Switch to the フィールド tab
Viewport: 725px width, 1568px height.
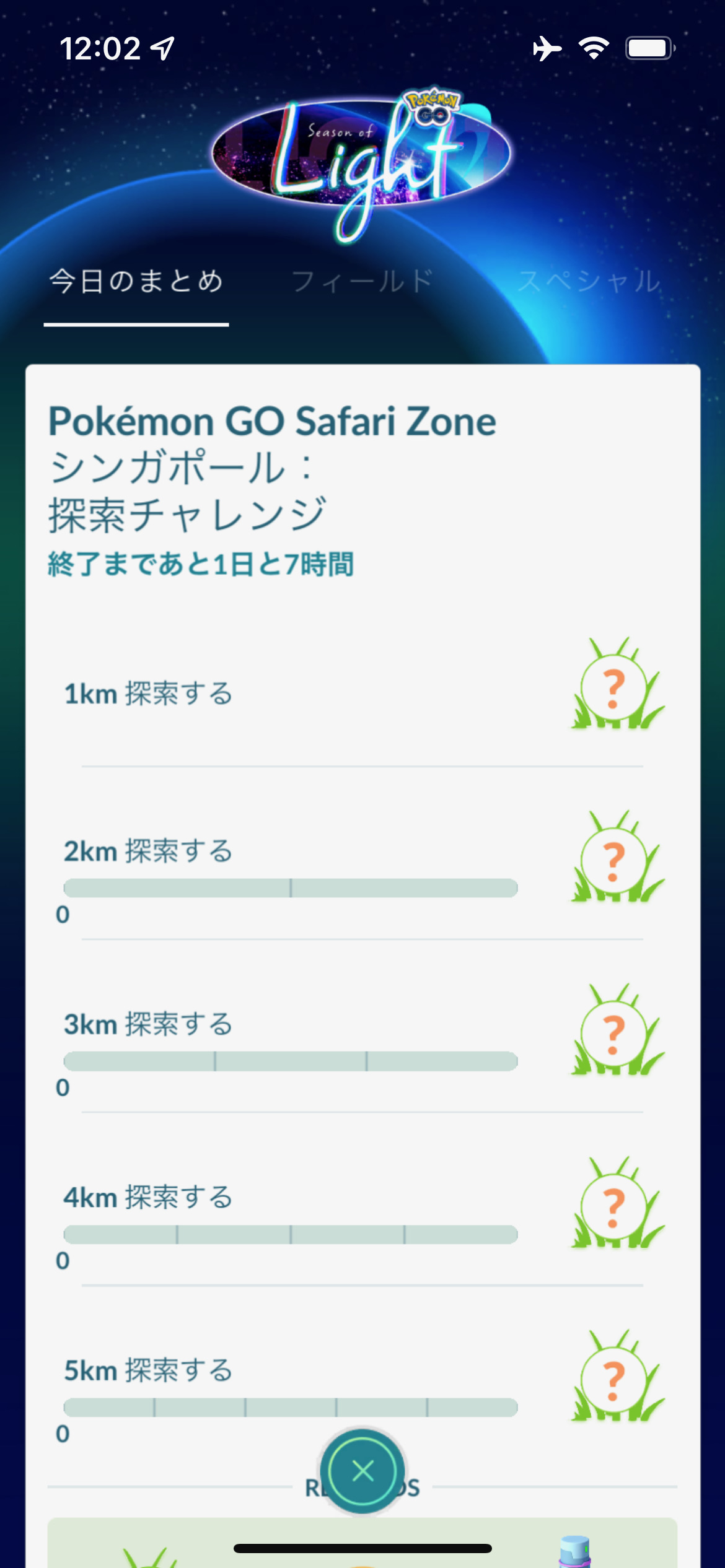(362, 281)
